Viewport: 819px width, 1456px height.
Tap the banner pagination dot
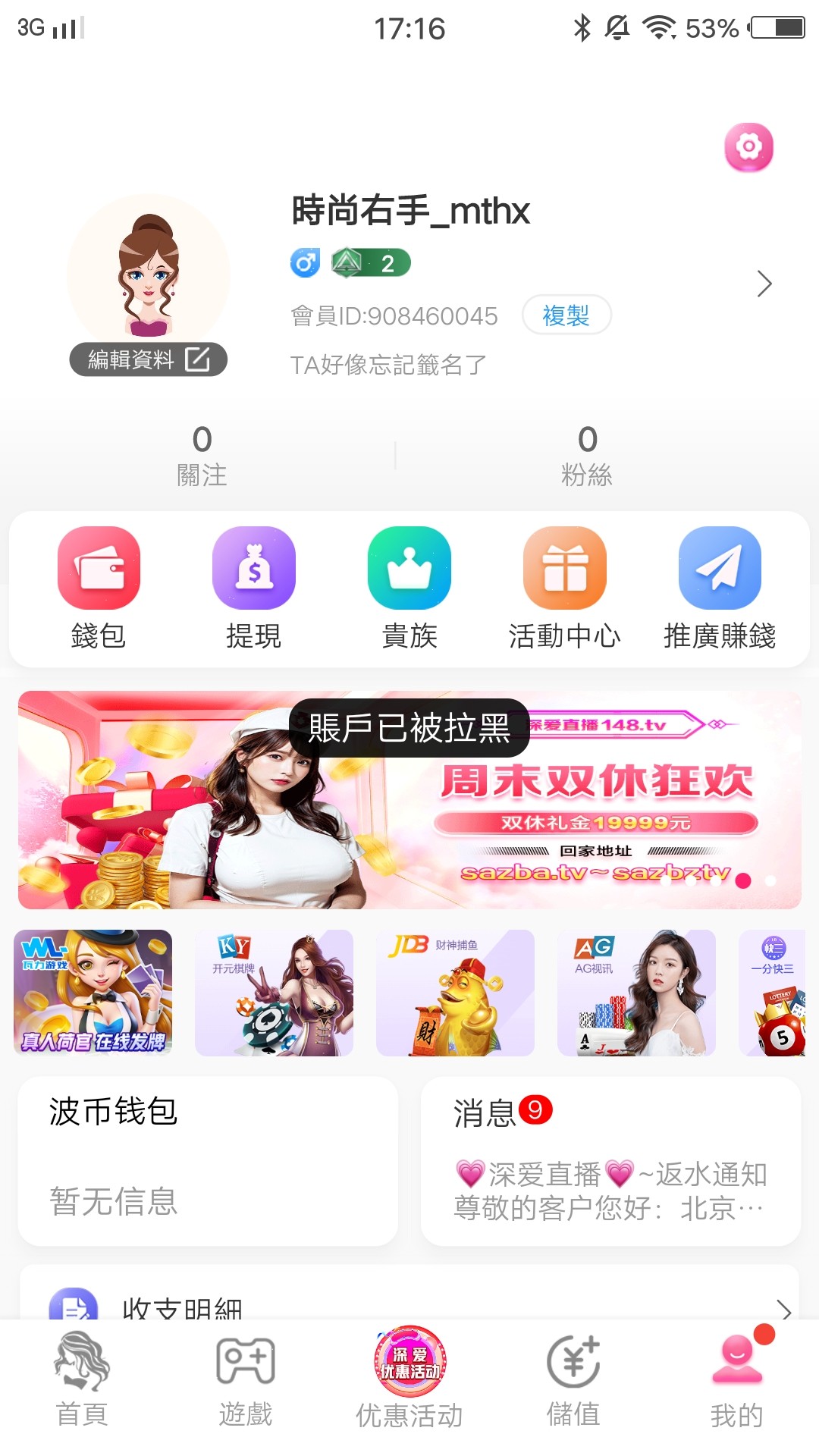coord(742,880)
